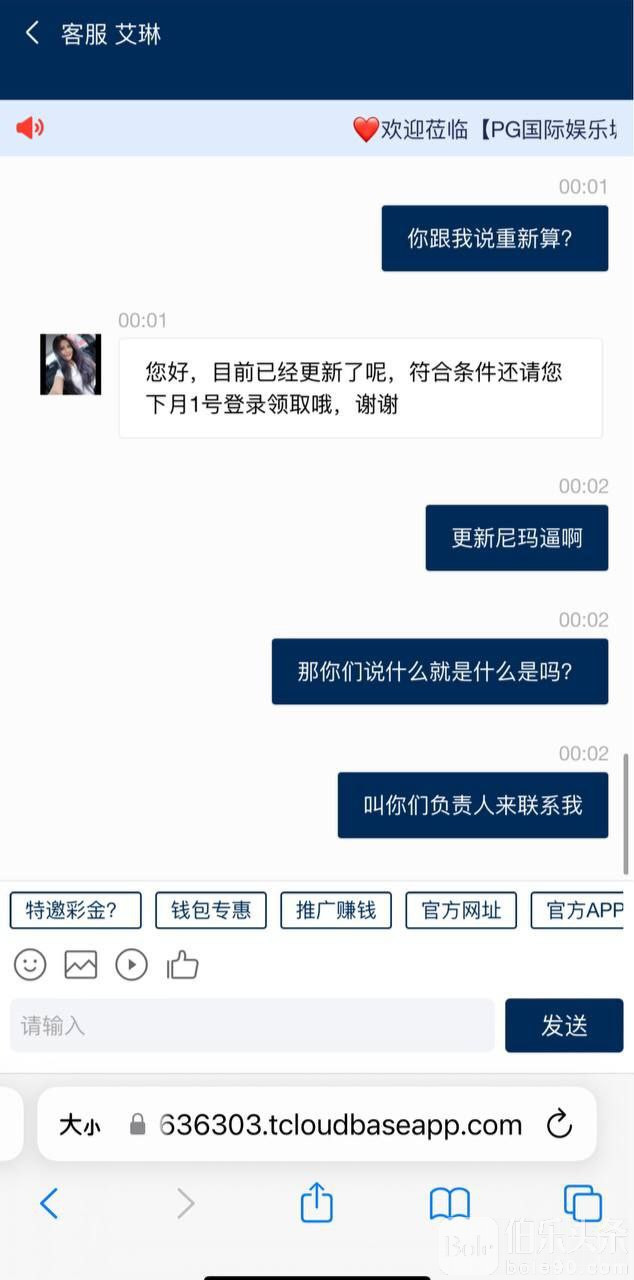The height and width of the screenshot is (1280, 634).
Task: Reload the page in the address bar
Action: click(x=559, y=1124)
